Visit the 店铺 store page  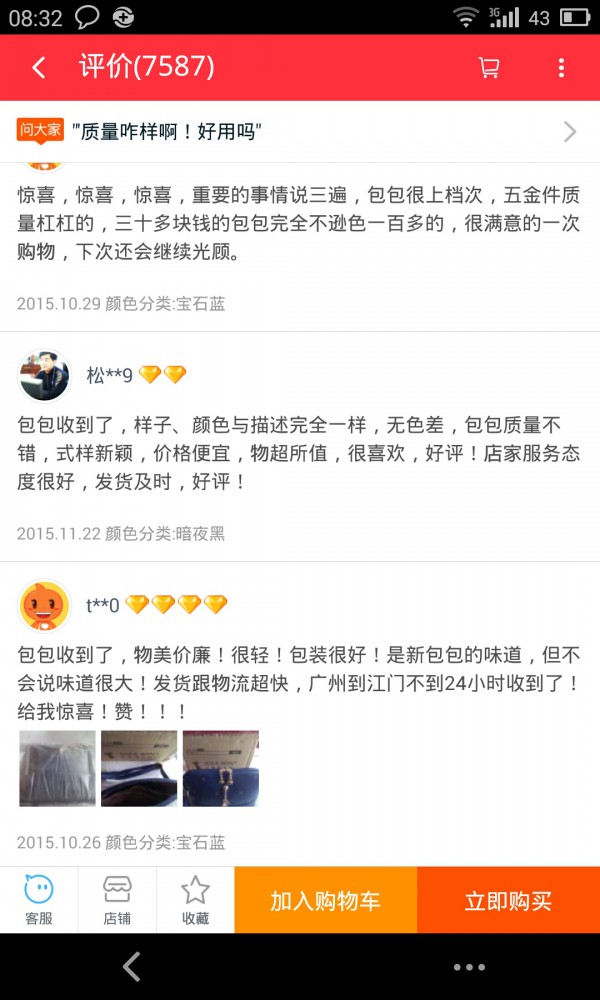tap(117, 900)
